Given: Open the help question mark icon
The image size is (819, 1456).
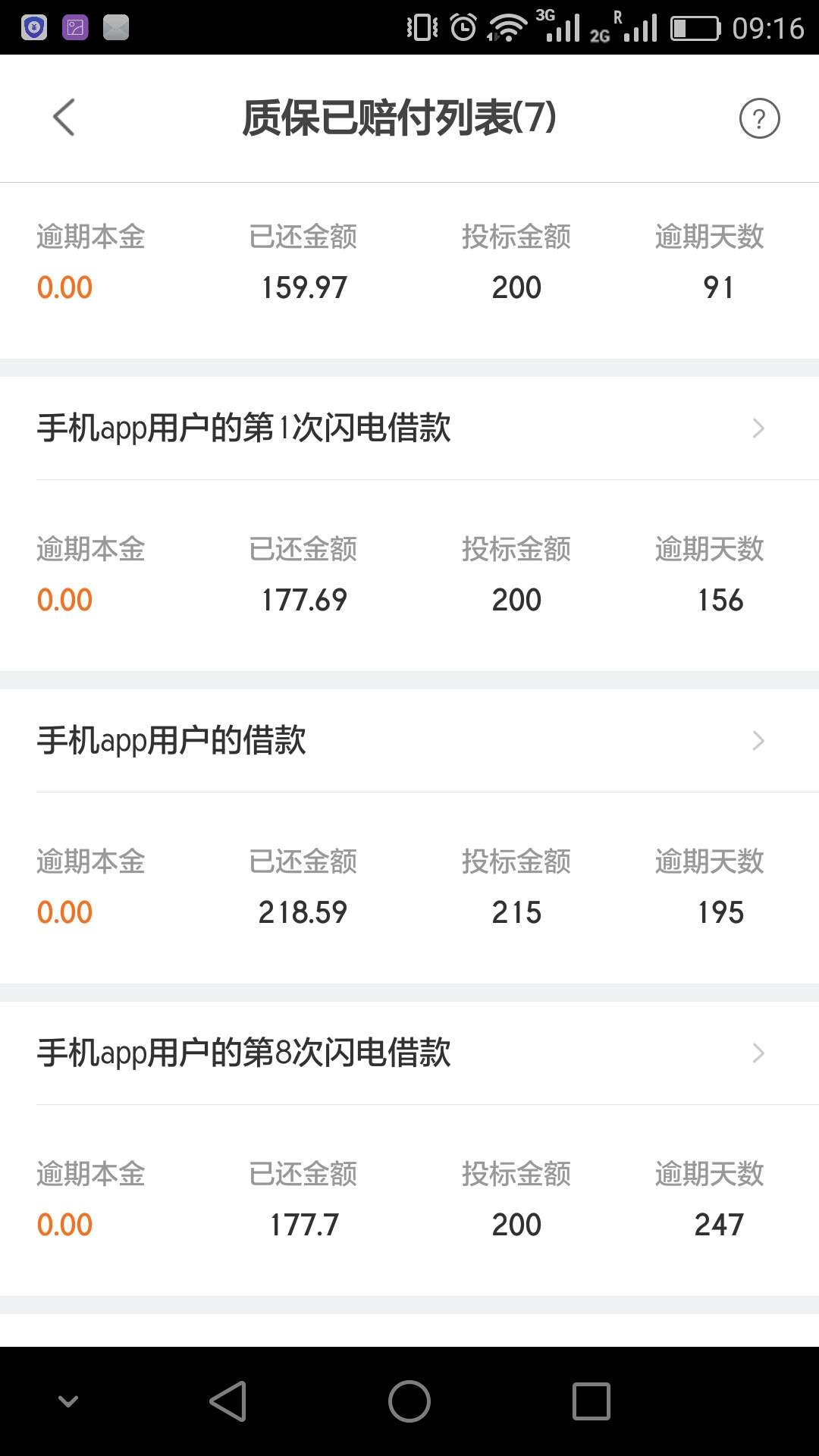Looking at the screenshot, I should point(759,118).
